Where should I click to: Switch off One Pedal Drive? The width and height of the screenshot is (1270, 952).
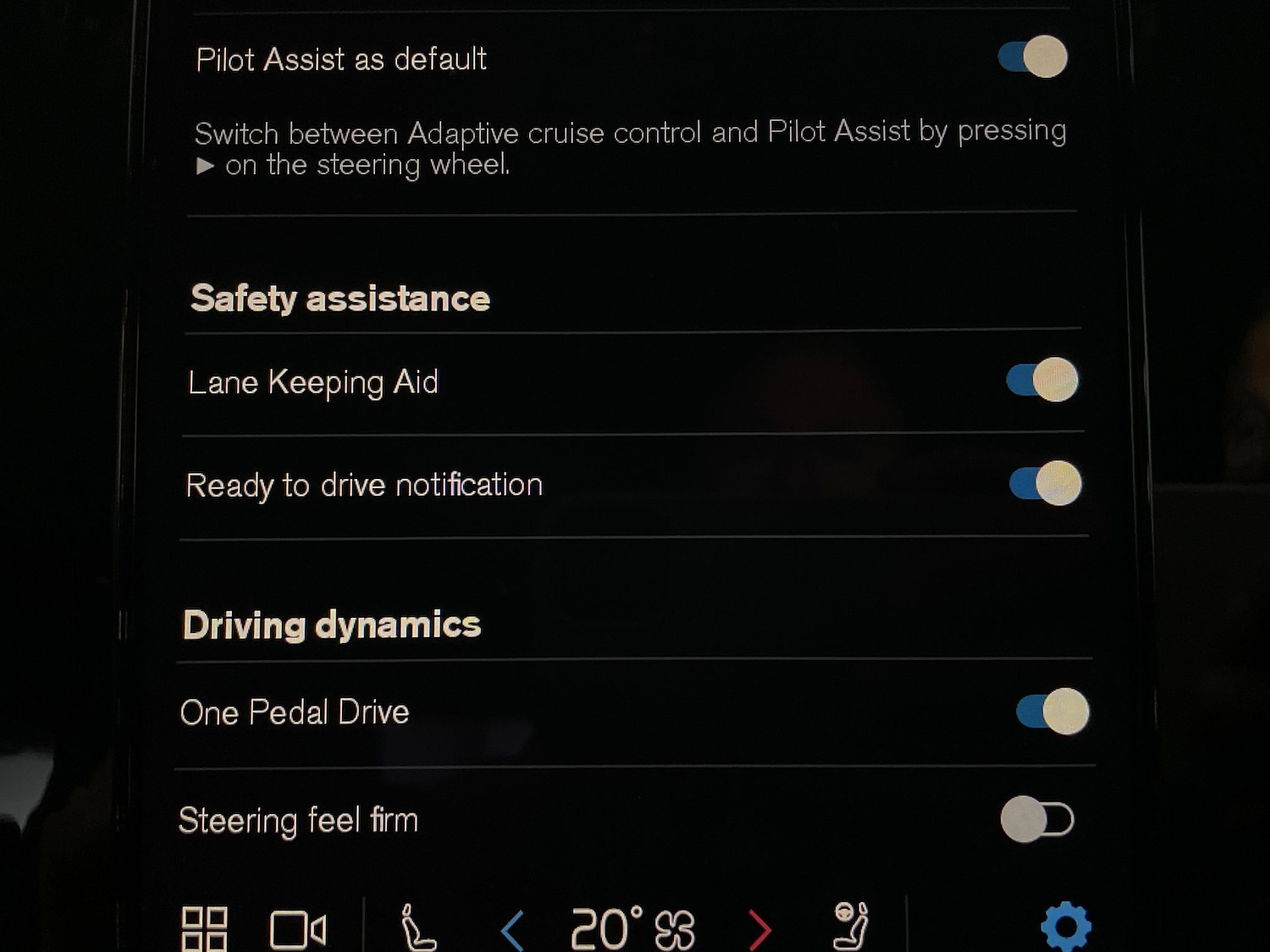pyautogui.click(x=1052, y=711)
